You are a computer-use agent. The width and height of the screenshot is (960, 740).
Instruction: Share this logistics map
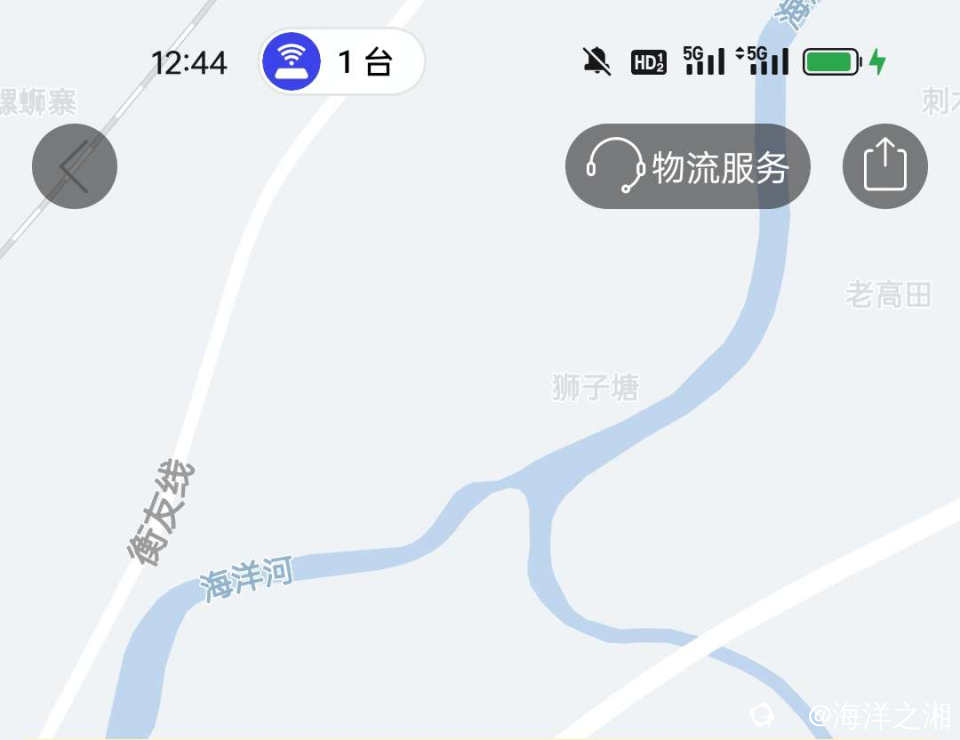885,166
